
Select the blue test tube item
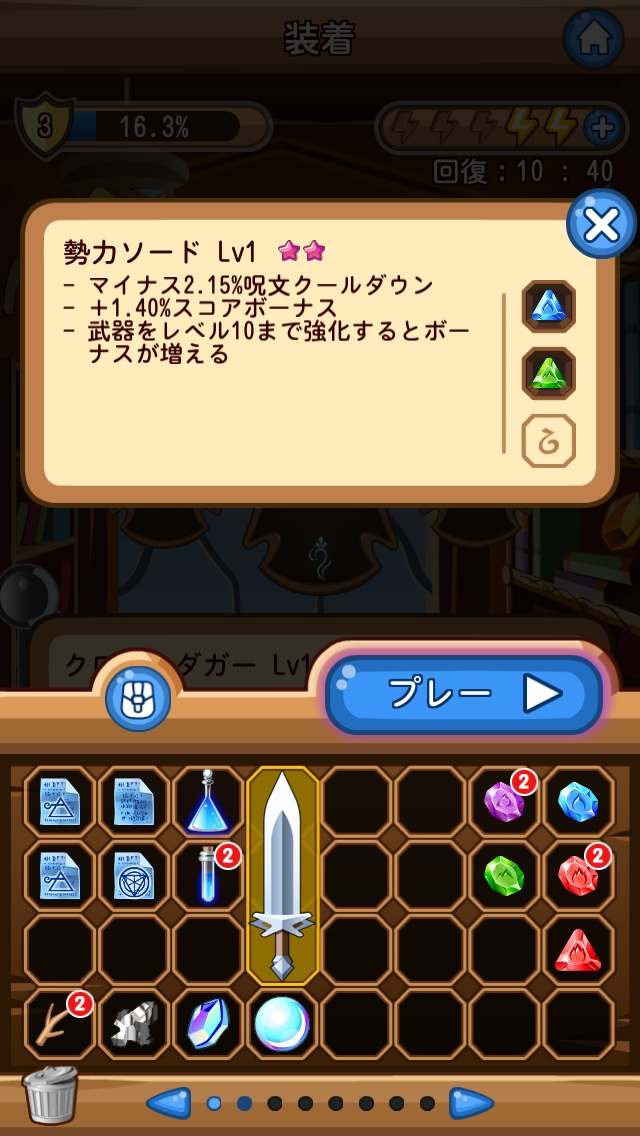[x=208, y=876]
